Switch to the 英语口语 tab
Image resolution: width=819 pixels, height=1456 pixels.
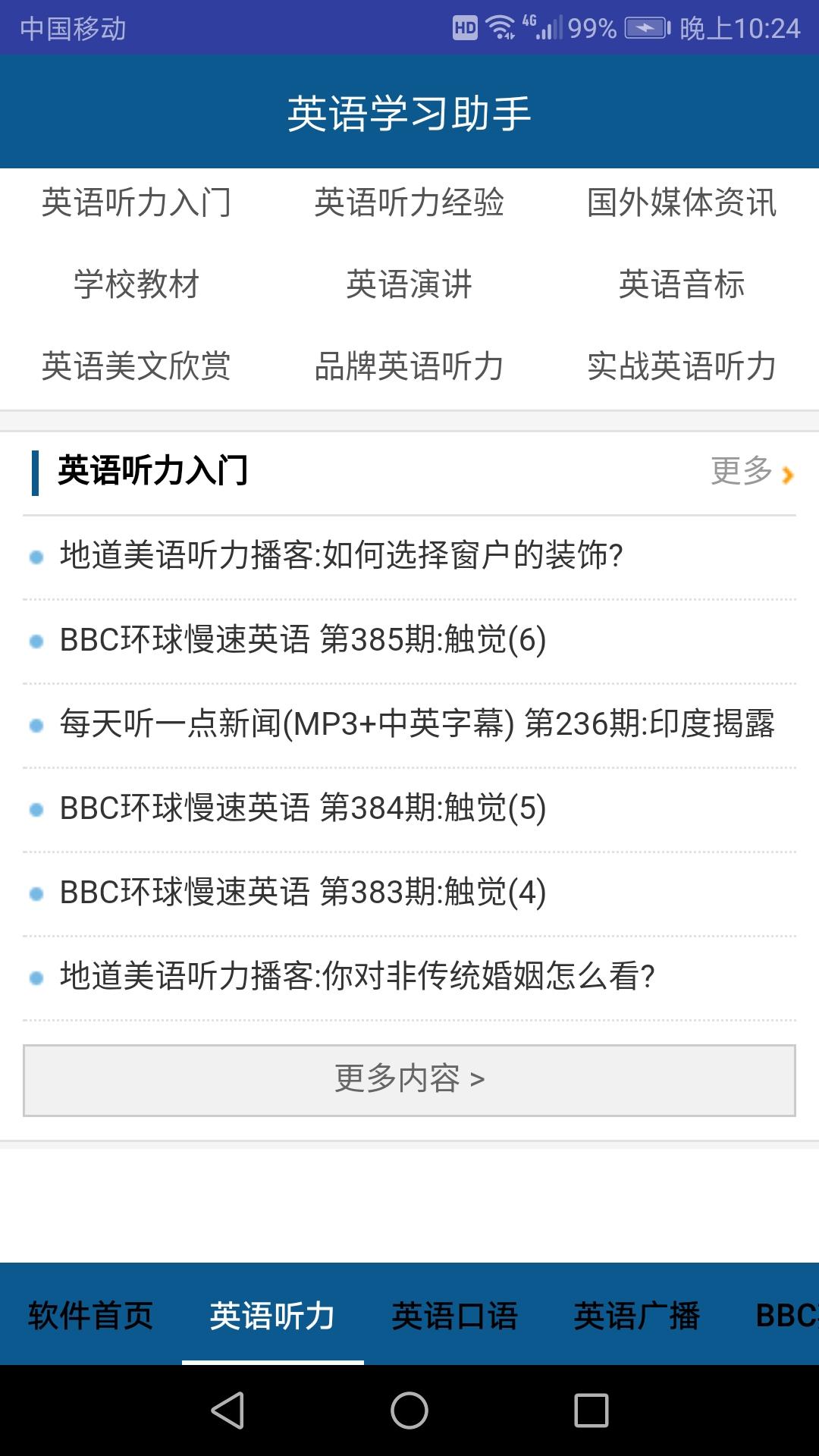point(455,1315)
